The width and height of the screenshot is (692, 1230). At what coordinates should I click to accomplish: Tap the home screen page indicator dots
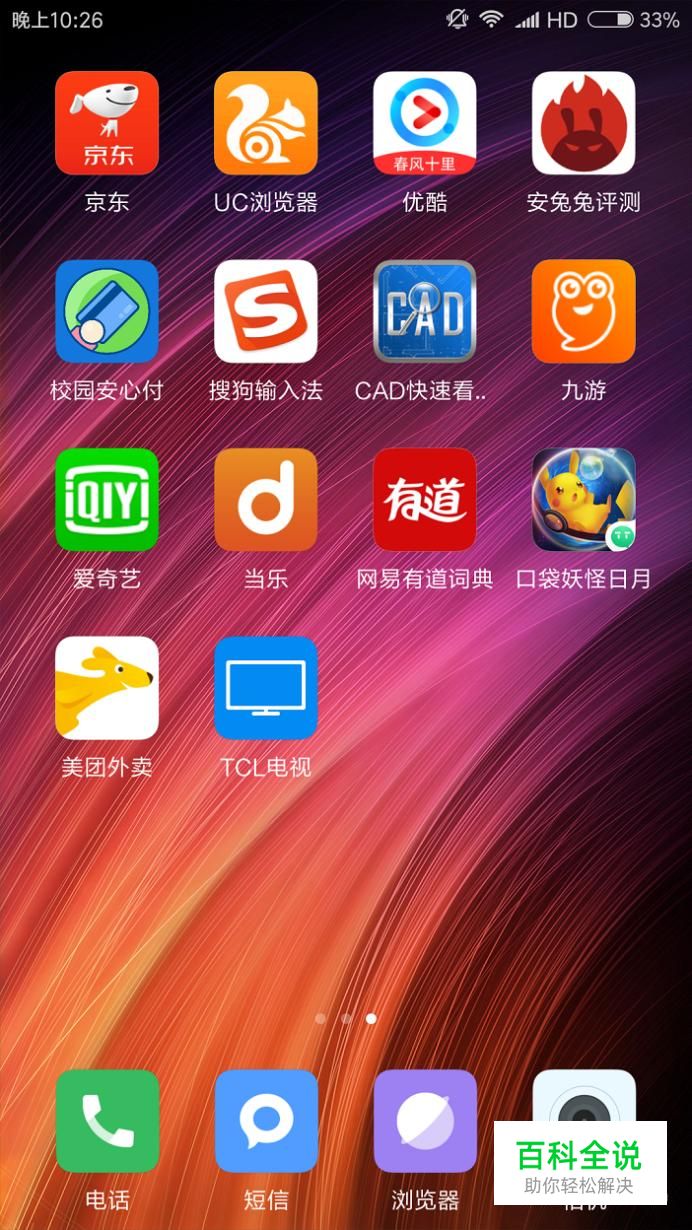tap(346, 1018)
